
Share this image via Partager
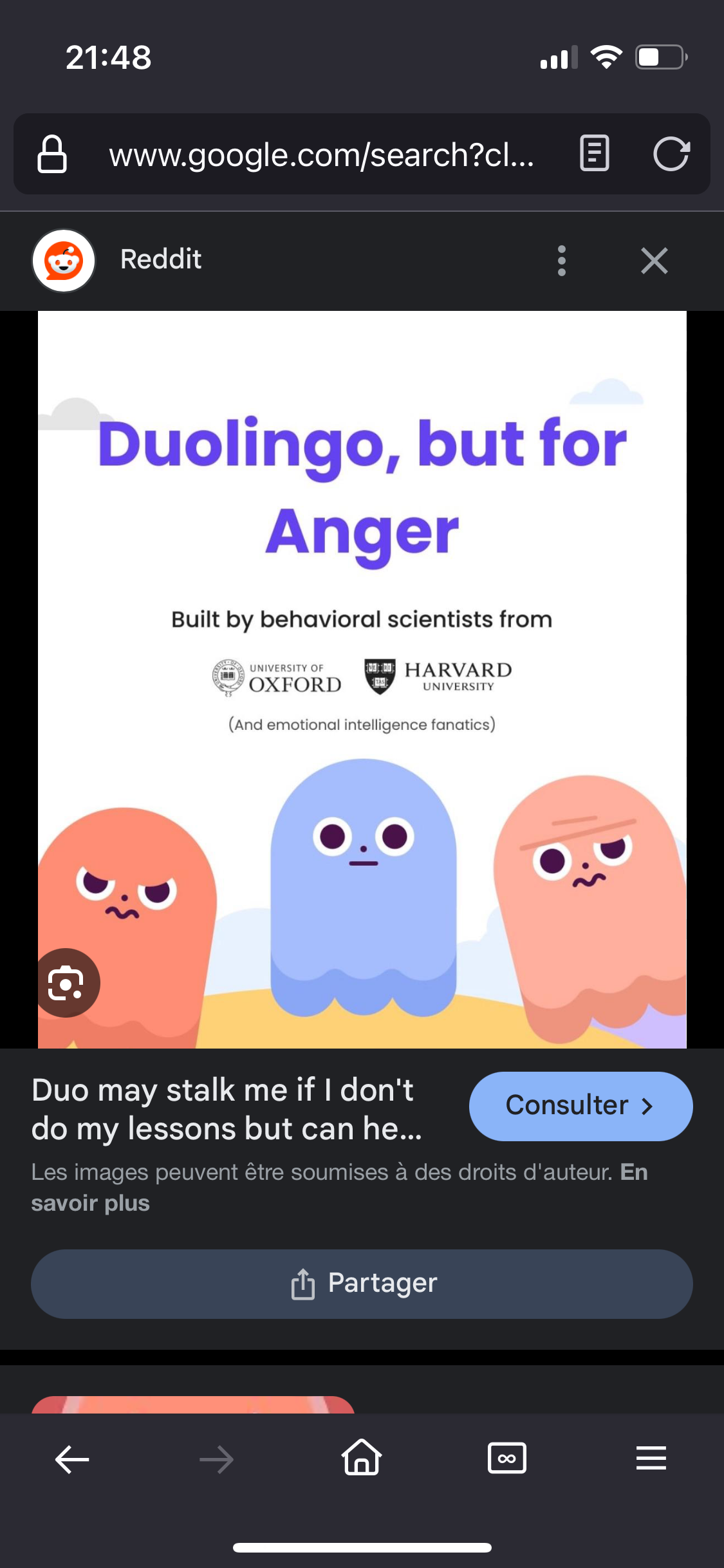362,1283
